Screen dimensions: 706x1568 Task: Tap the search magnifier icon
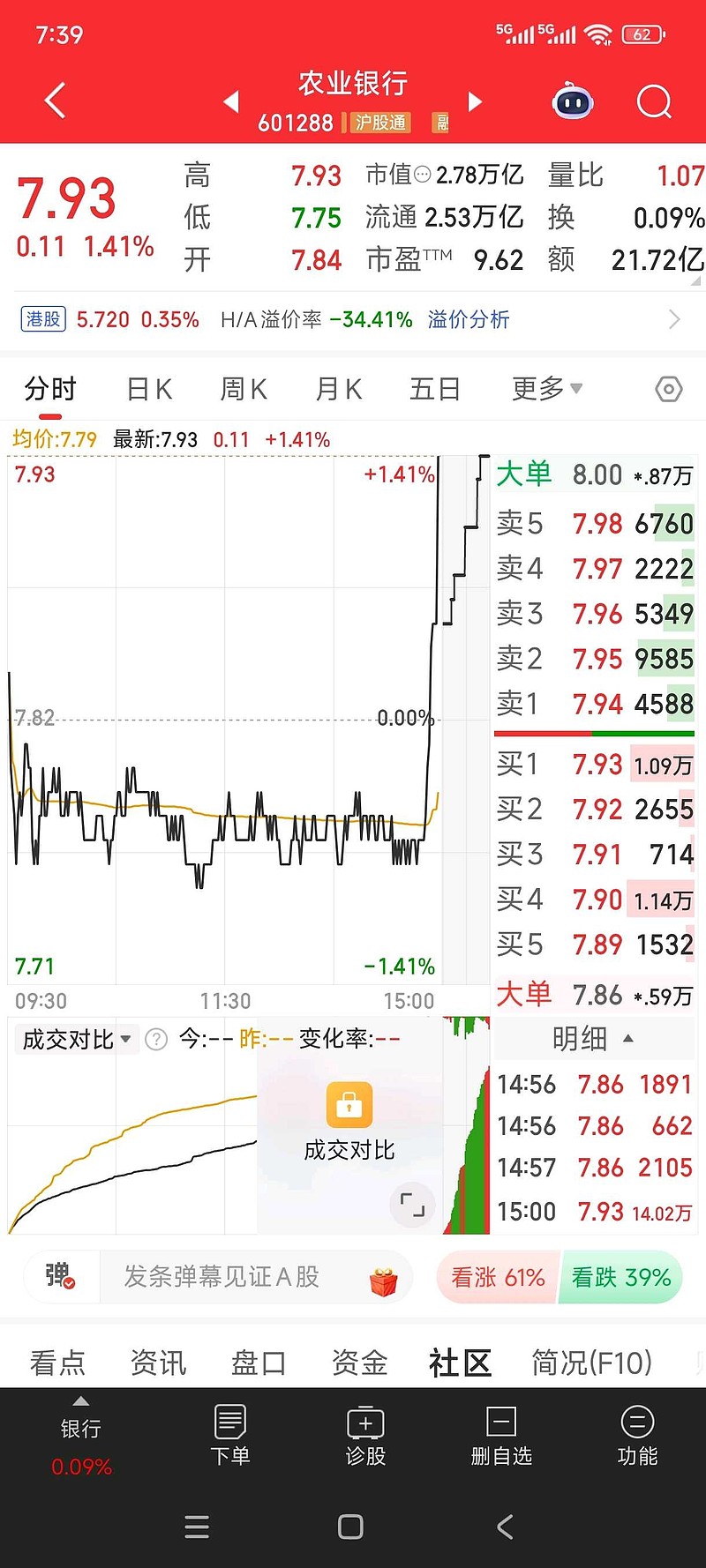(x=654, y=102)
